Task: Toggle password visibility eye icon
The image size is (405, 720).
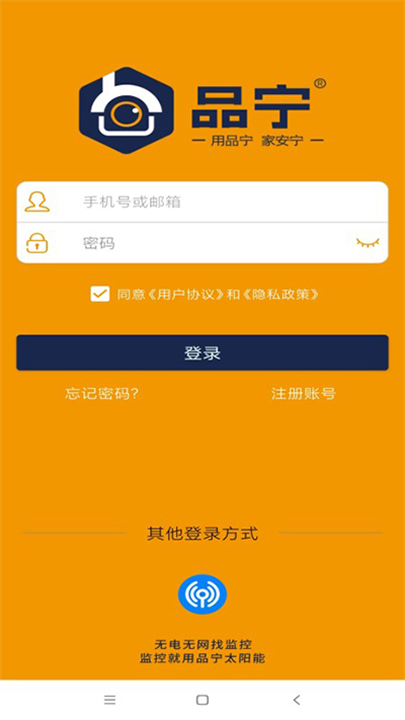Action: [x=368, y=243]
